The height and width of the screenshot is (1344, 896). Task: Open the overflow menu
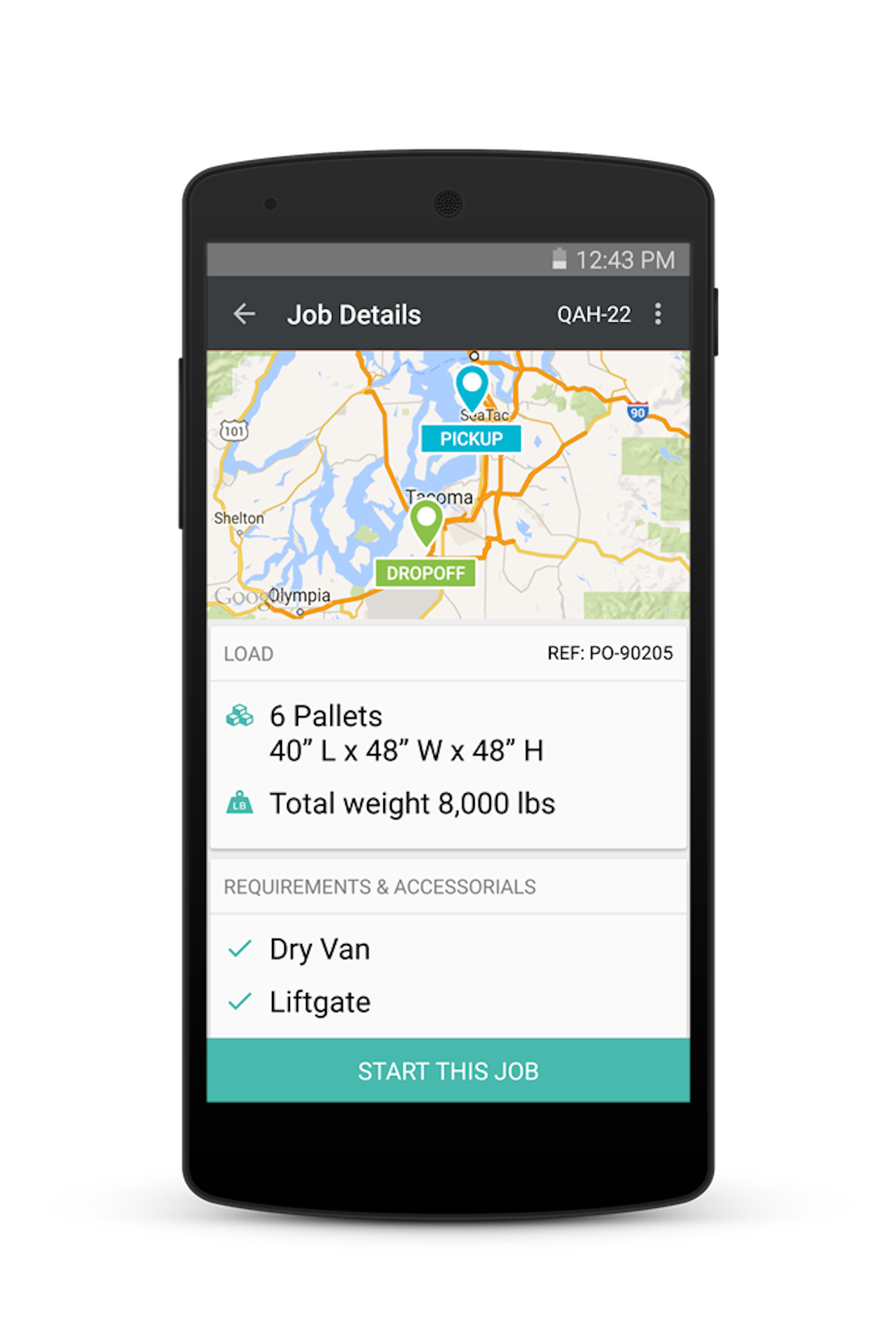tap(658, 314)
